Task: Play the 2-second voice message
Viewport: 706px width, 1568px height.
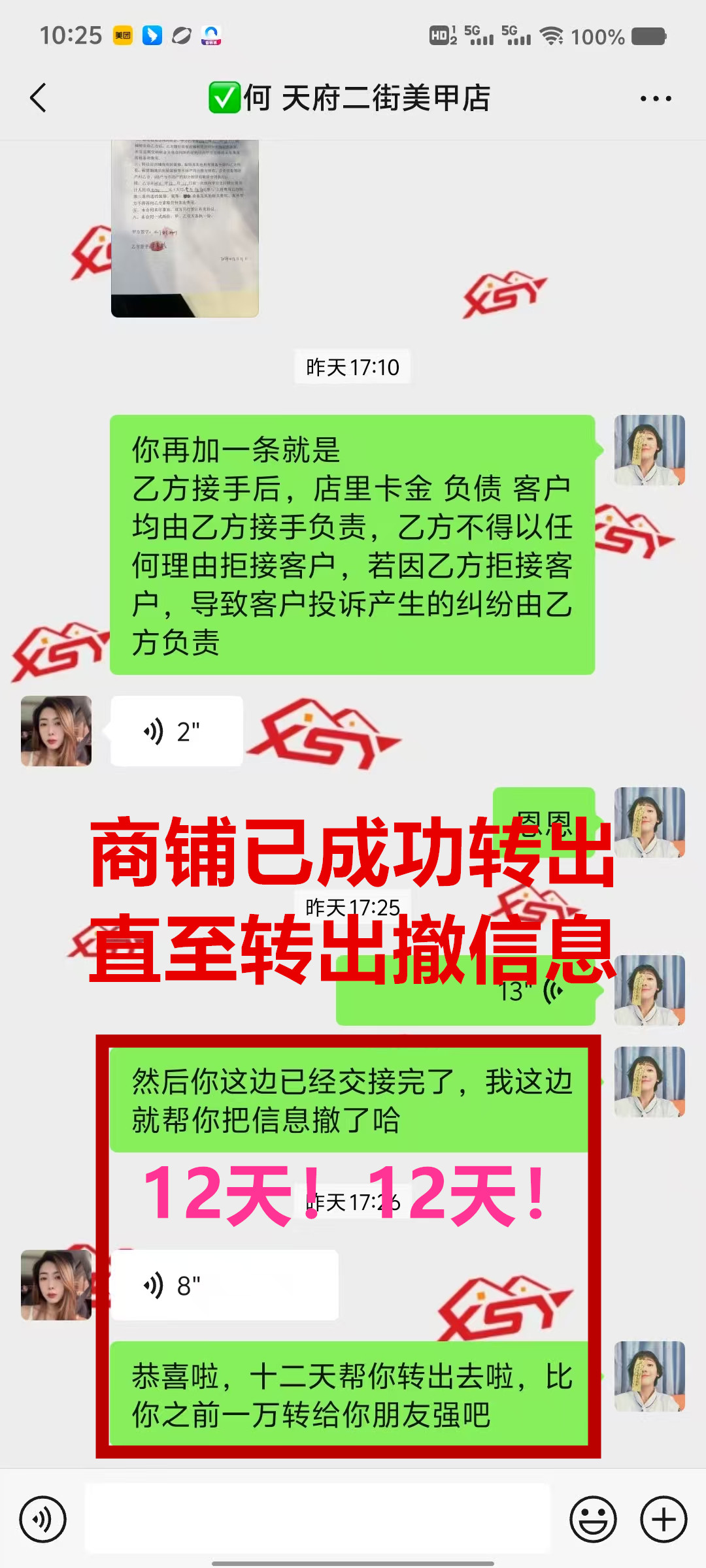Action: click(176, 731)
